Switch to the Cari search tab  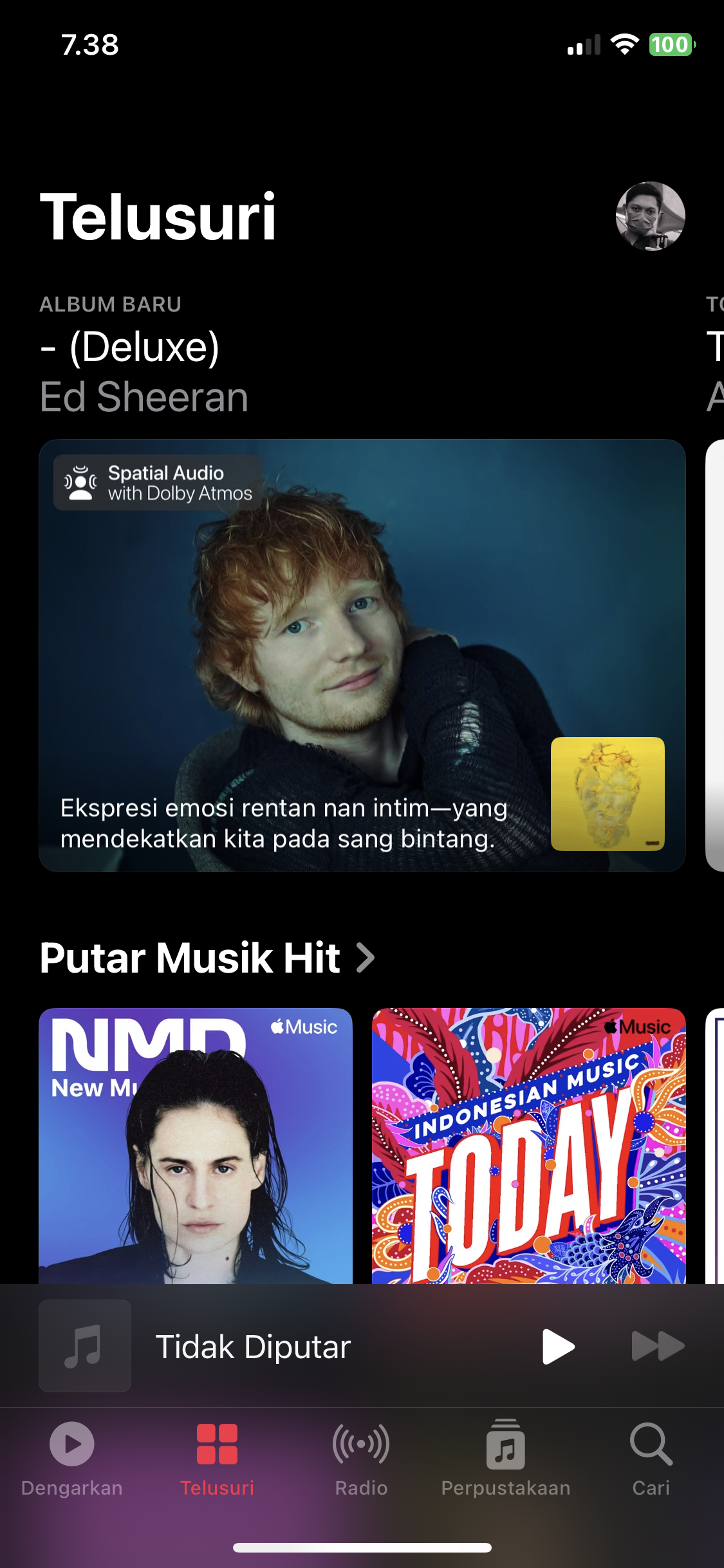click(x=651, y=1459)
